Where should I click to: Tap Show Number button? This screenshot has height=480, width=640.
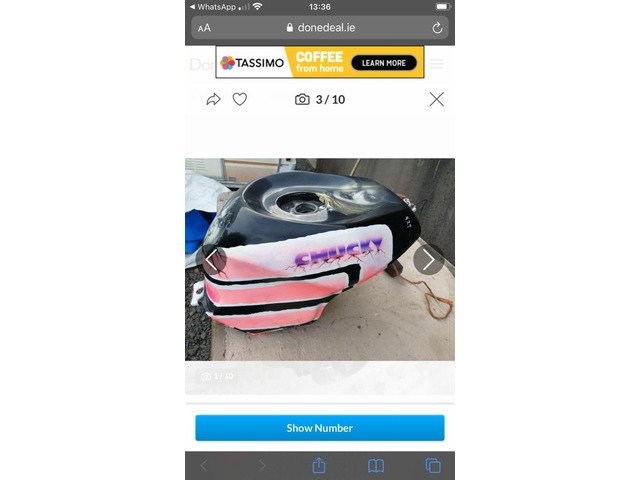pyautogui.click(x=319, y=428)
